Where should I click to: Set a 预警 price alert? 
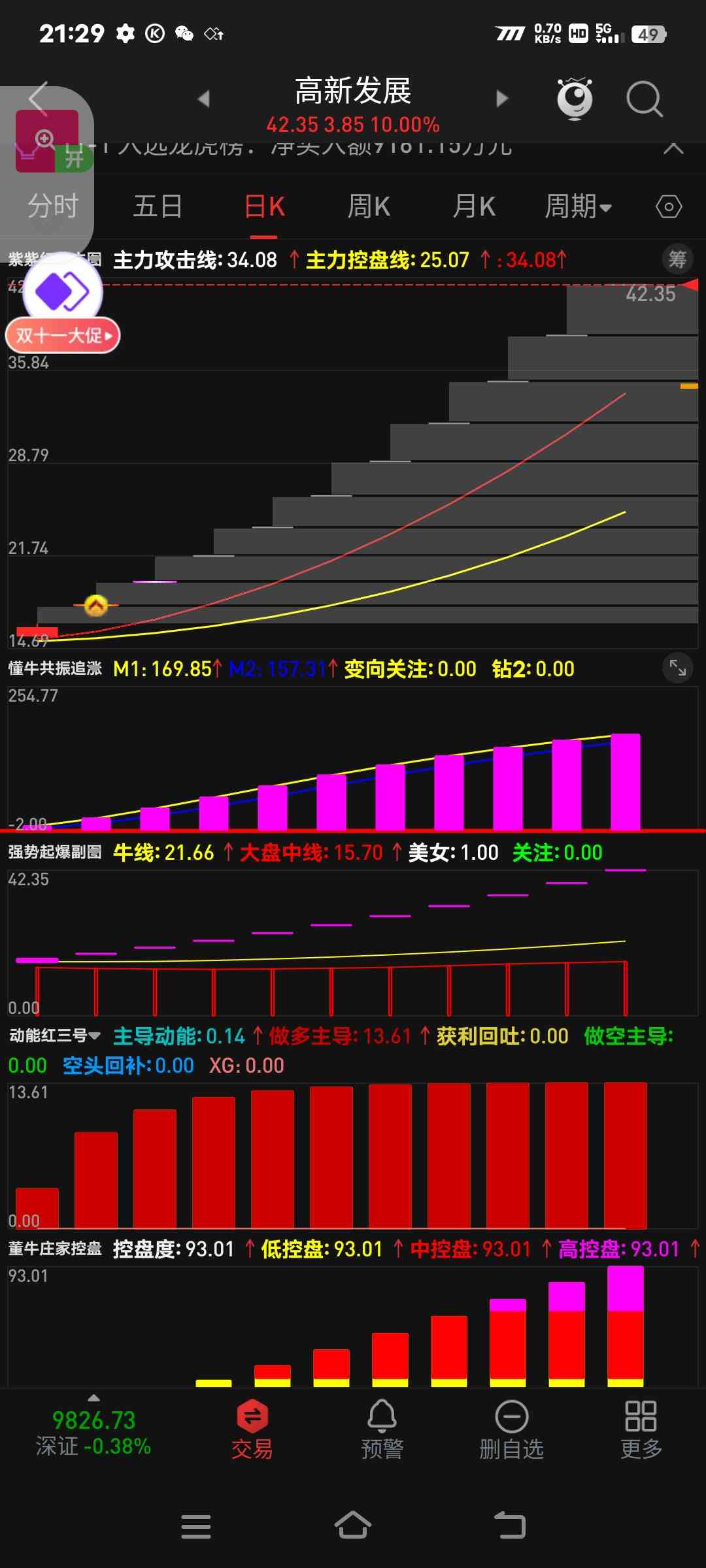pyautogui.click(x=382, y=1429)
